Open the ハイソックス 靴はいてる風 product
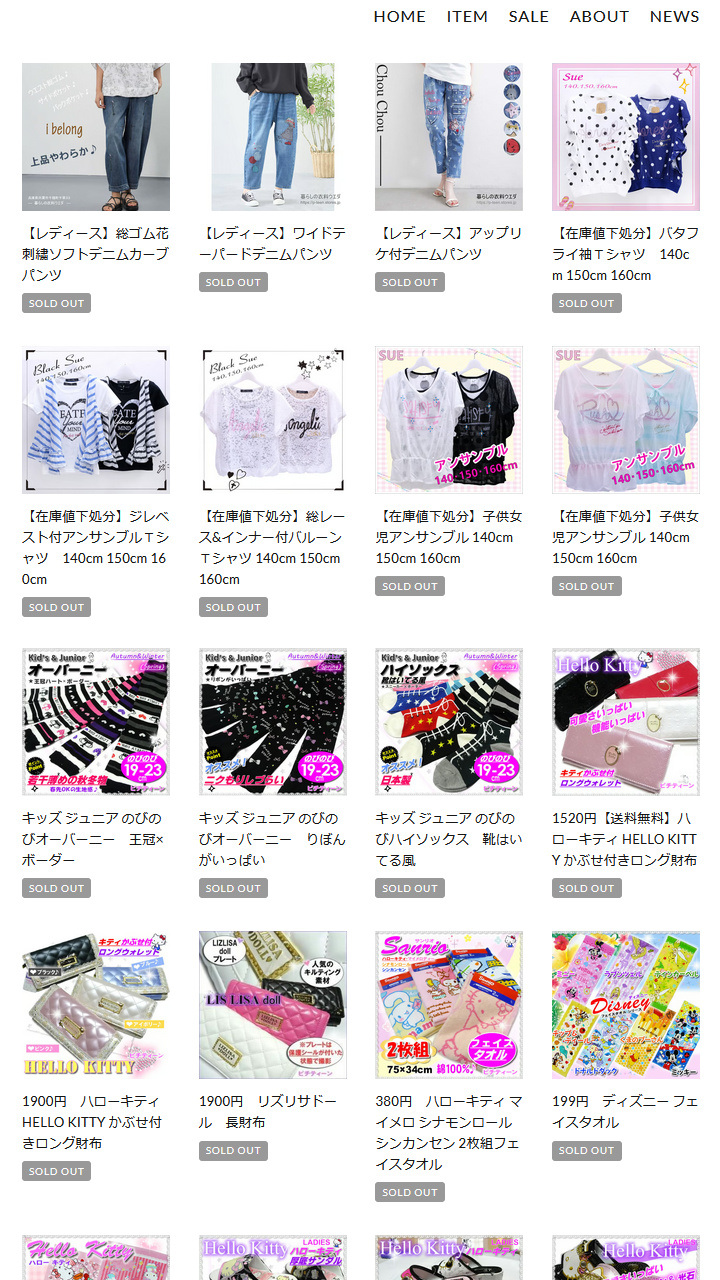This screenshot has height=1280, width=720. coord(449,722)
